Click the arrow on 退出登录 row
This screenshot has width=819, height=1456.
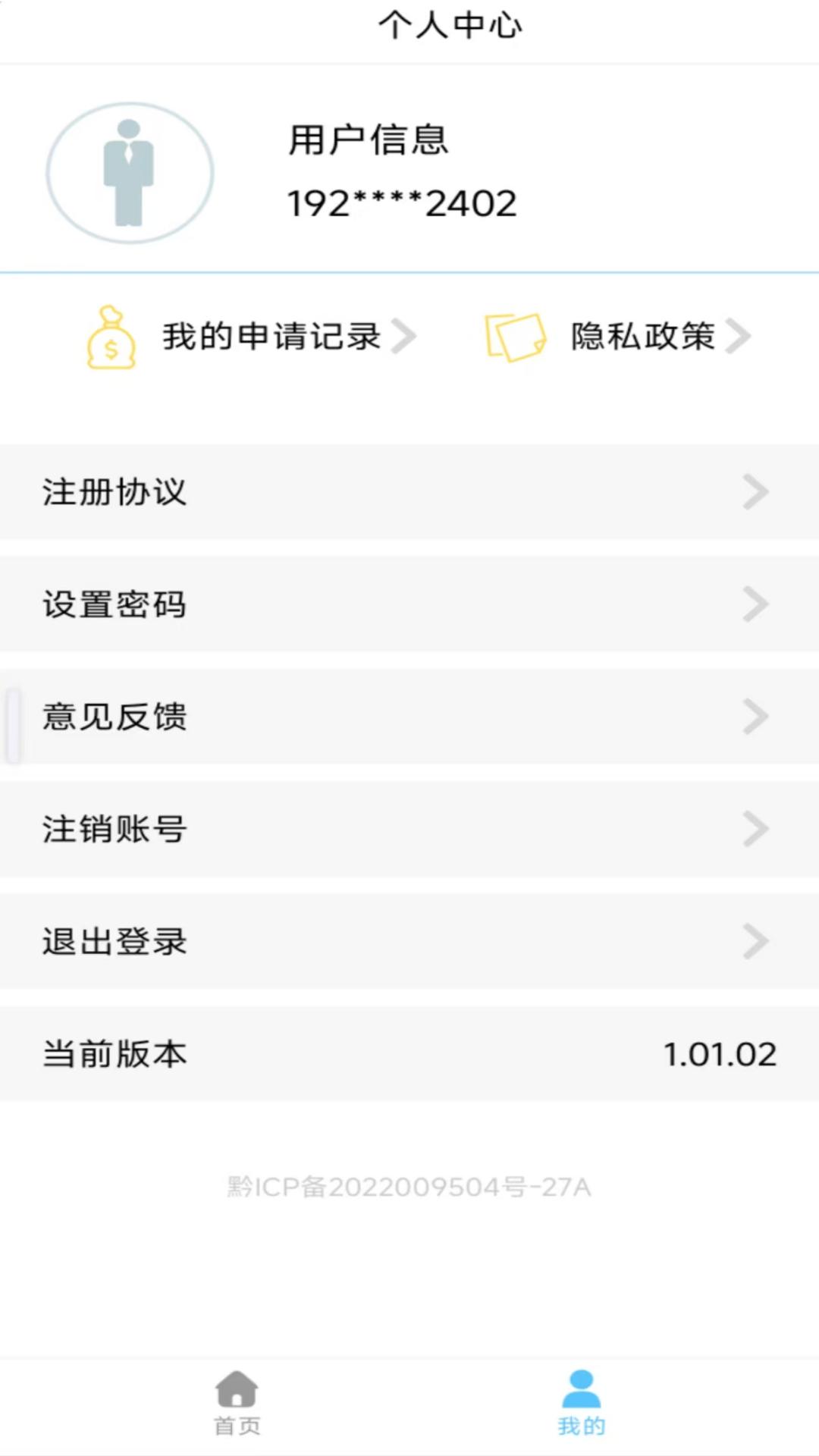(755, 942)
